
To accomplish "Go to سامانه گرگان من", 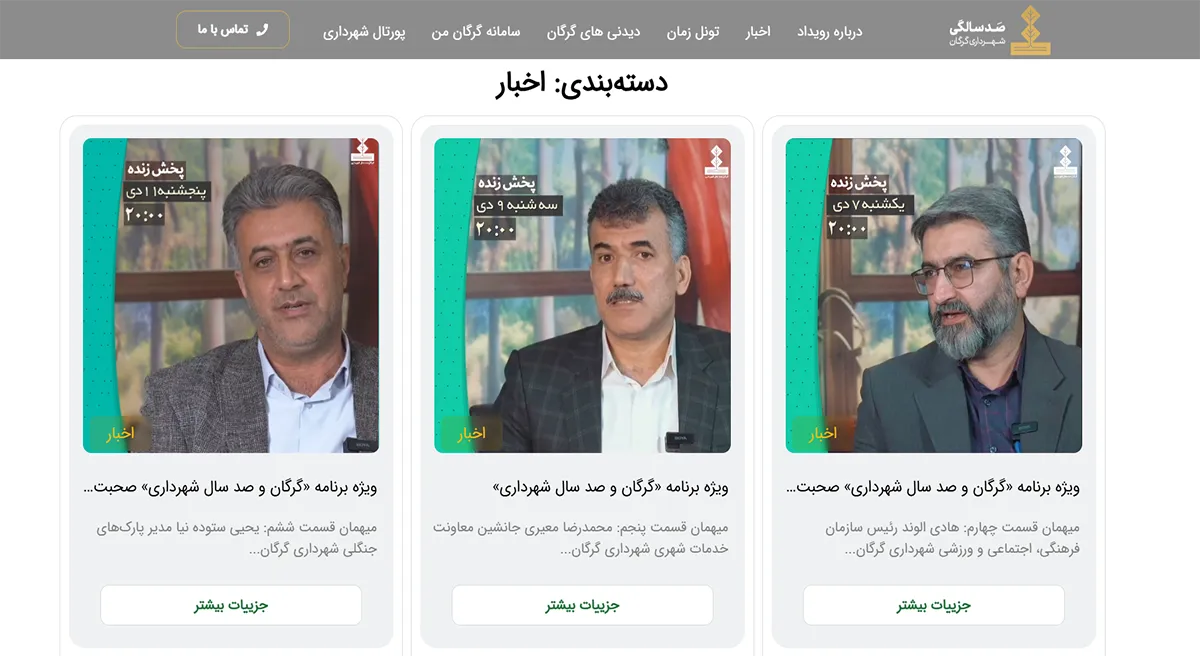I will click(x=476, y=32).
